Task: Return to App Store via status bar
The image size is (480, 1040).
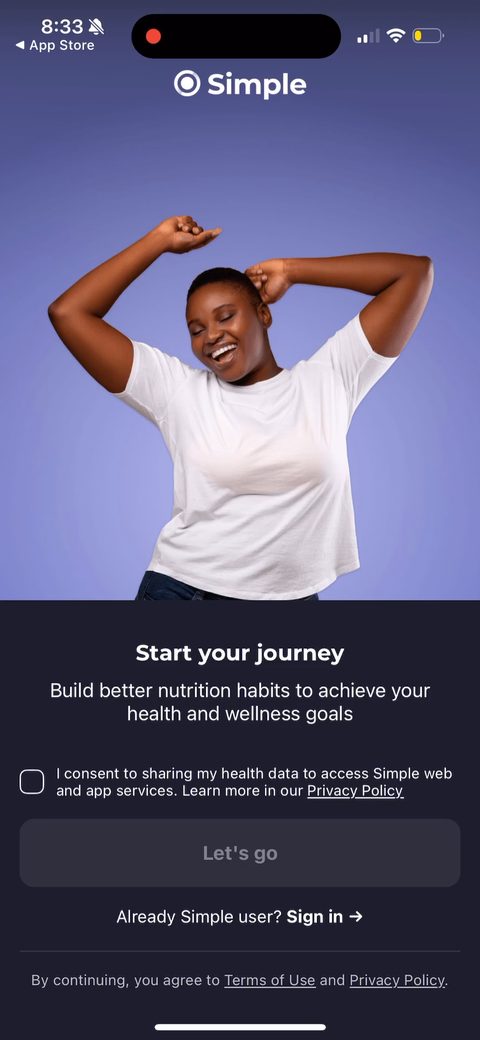Action: point(55,46)
